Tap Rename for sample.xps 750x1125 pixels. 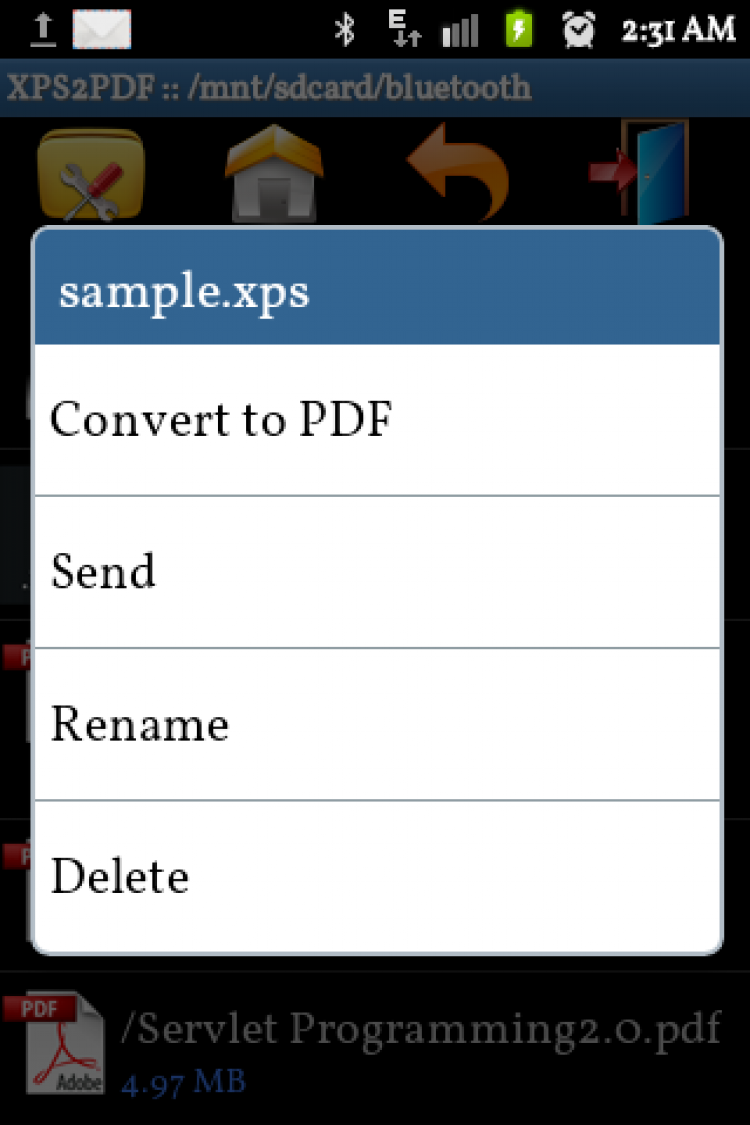[377, 724]
